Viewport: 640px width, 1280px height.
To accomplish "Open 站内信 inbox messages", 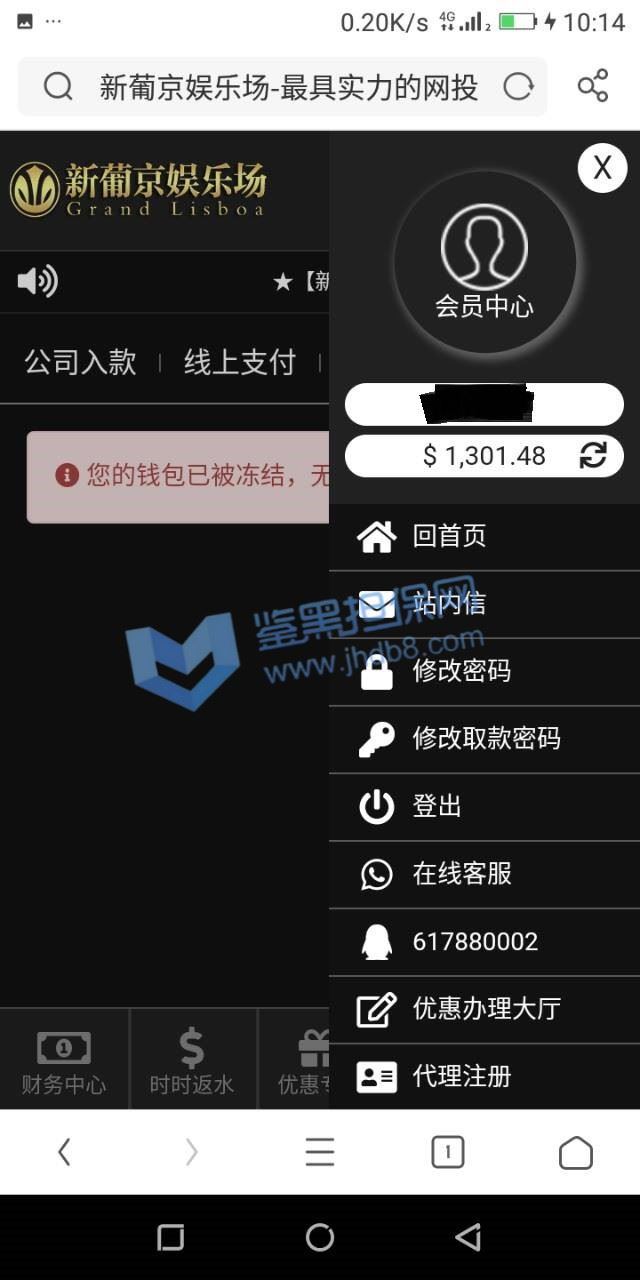I will 448,604.
